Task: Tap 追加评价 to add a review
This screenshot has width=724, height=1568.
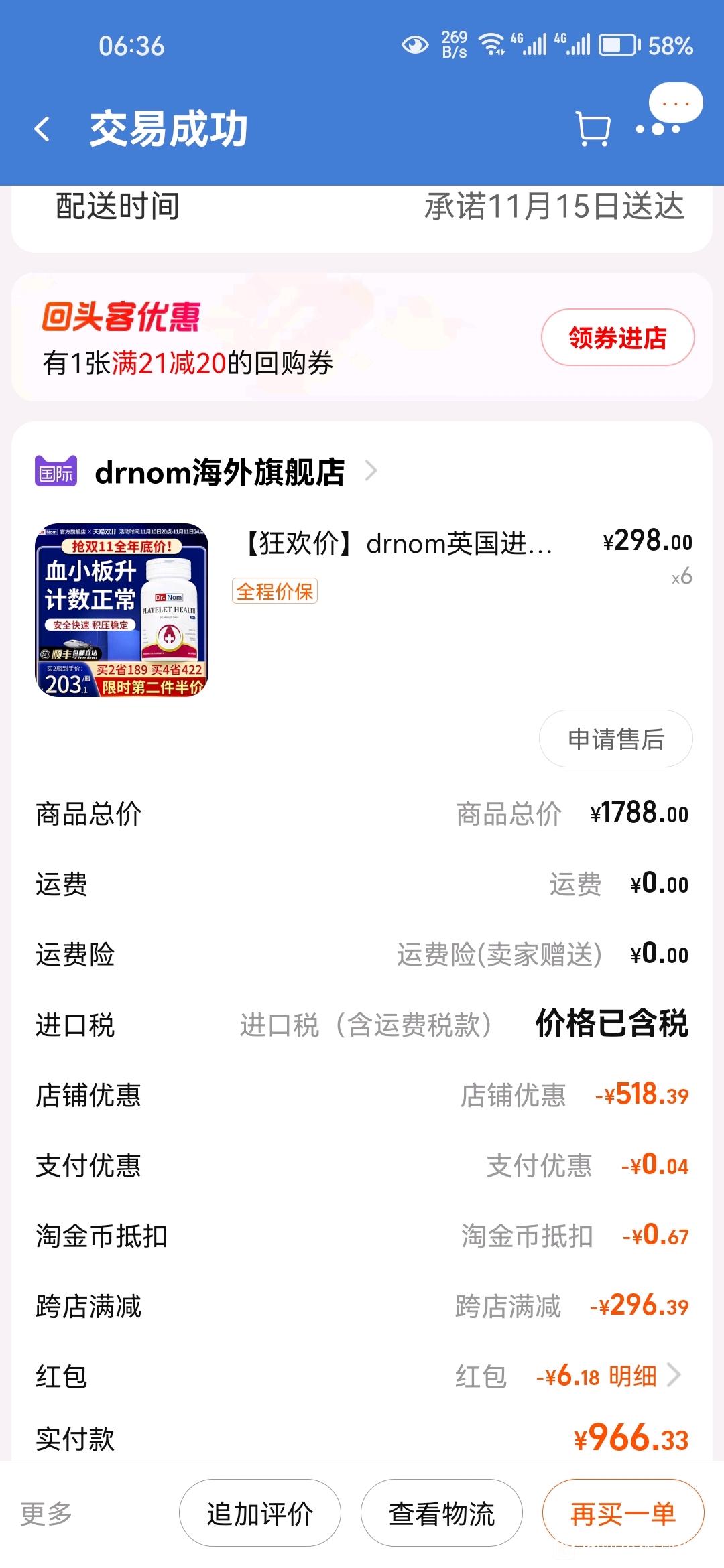Action: 260,1514
